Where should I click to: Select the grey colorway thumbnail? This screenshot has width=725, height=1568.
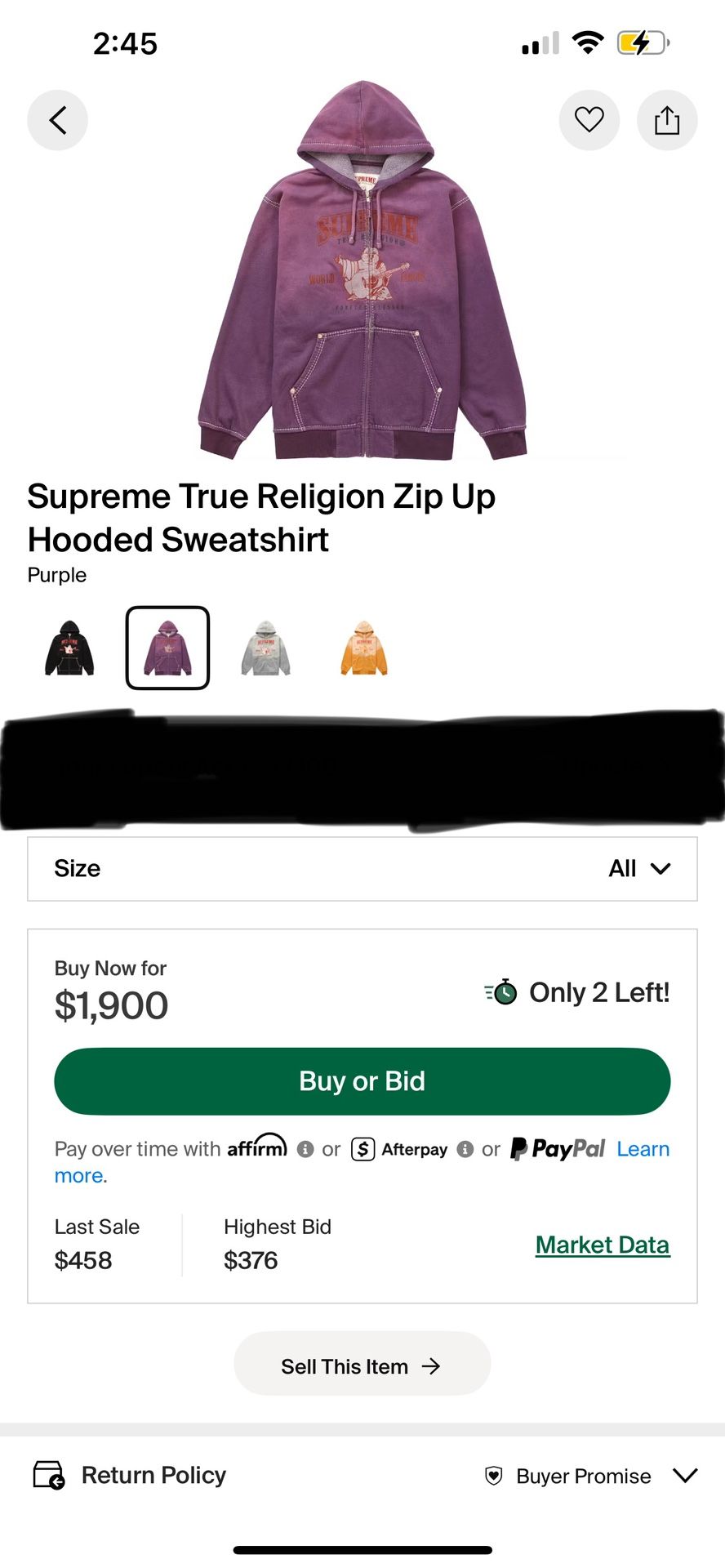pyautogui.click(x=265, y=648)
